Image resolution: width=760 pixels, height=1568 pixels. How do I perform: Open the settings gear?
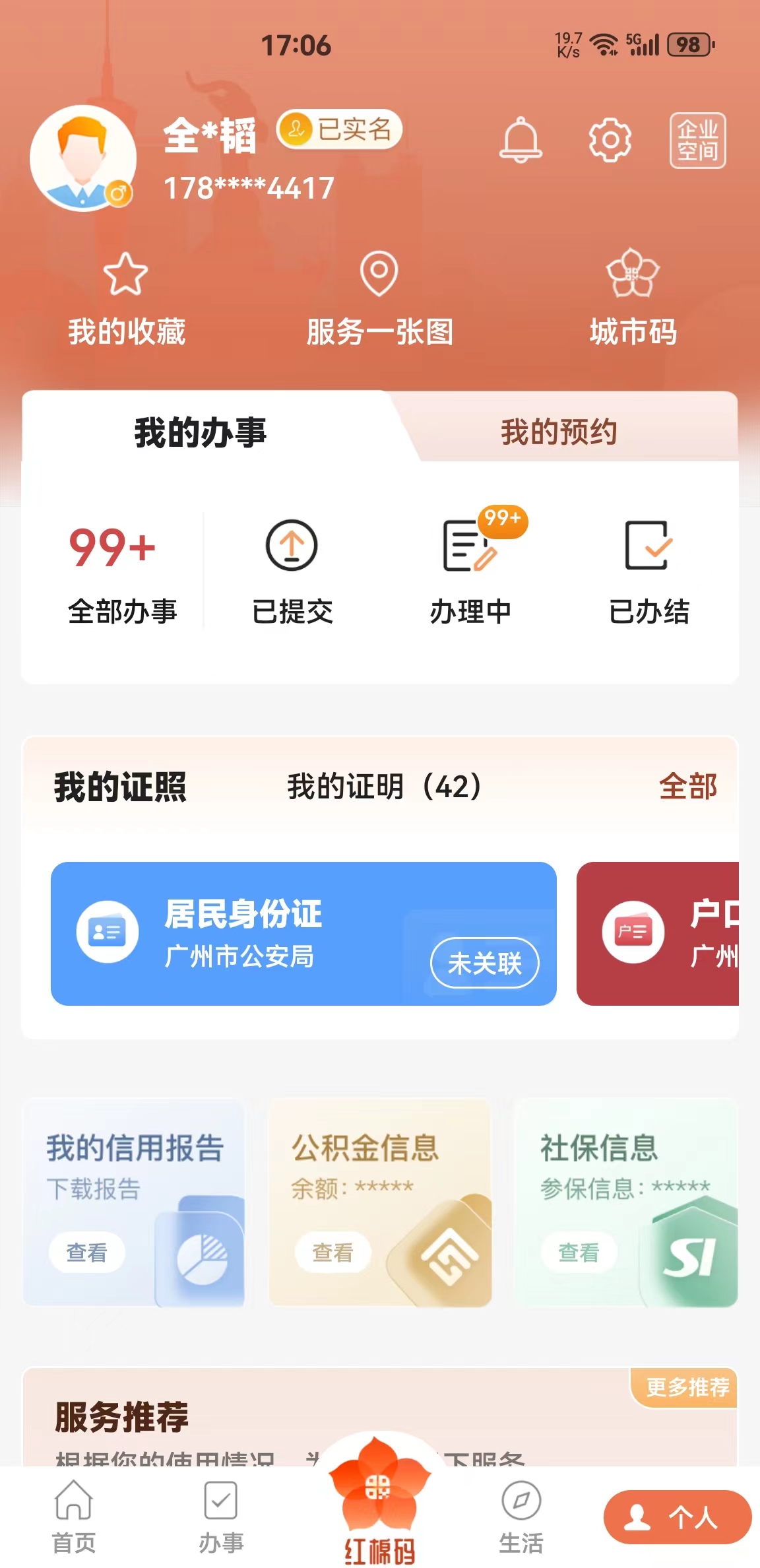pos(610,140)
